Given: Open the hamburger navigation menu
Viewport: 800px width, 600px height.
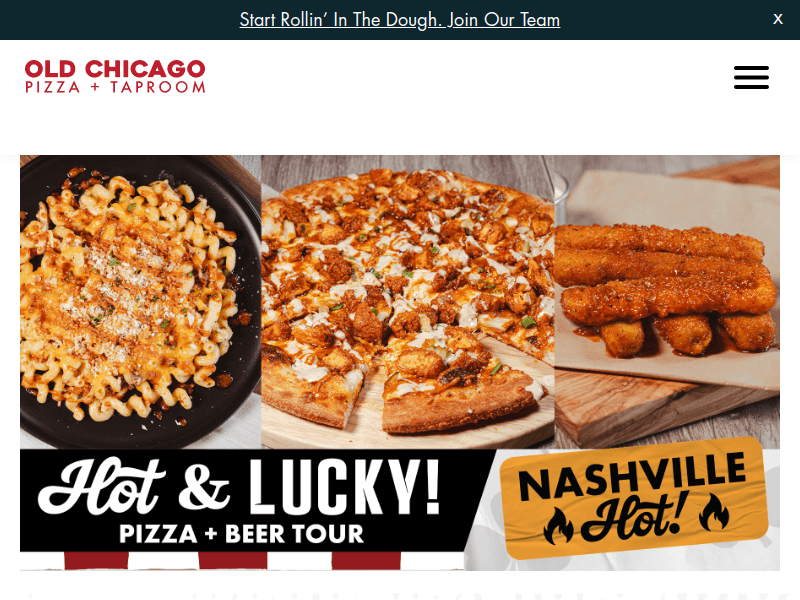Looking at the screenshot, I should [x=751, y=78].
